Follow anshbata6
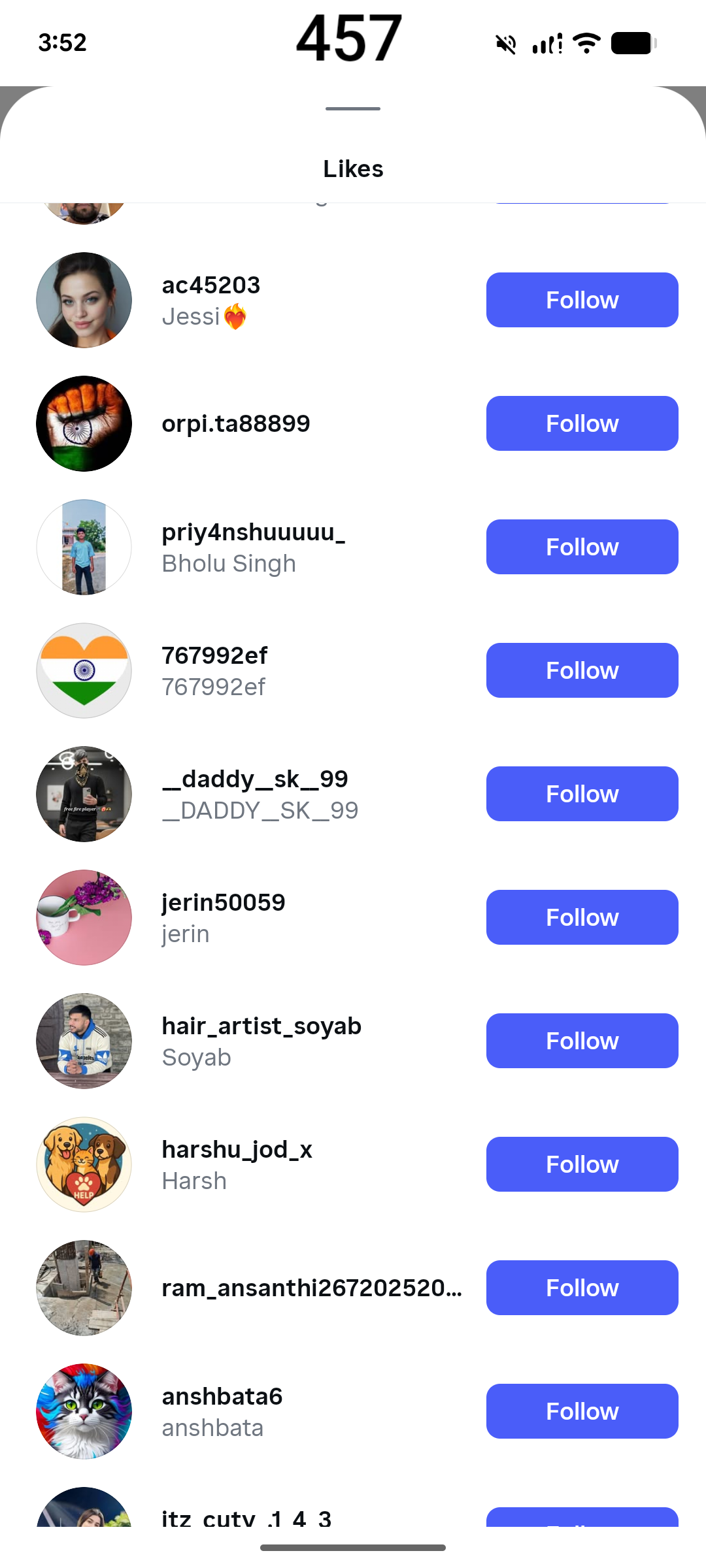The width and height of the screenshot is (706, 1568). tap(582, 1411)
